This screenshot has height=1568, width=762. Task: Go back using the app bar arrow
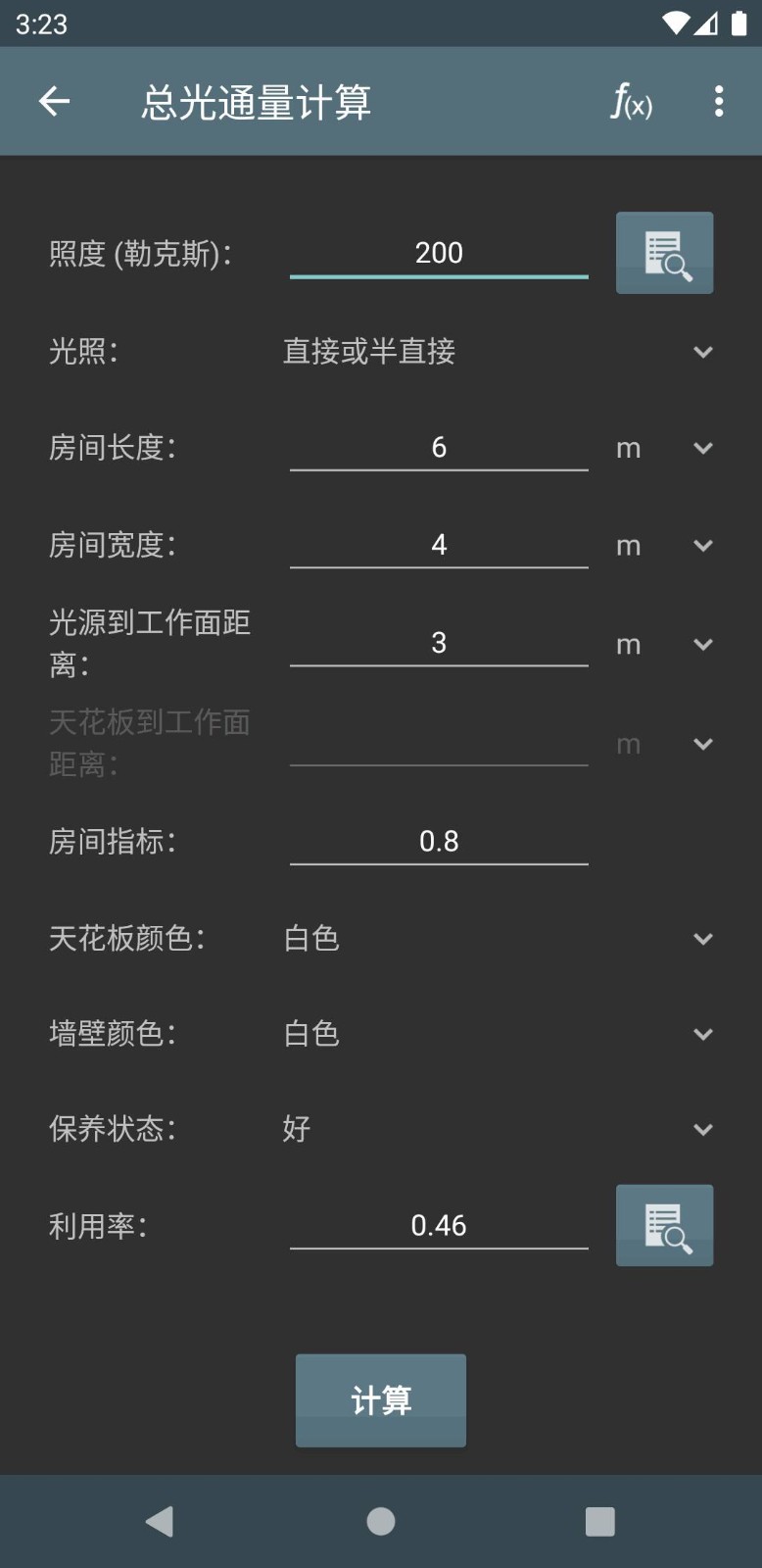(54, 101)
